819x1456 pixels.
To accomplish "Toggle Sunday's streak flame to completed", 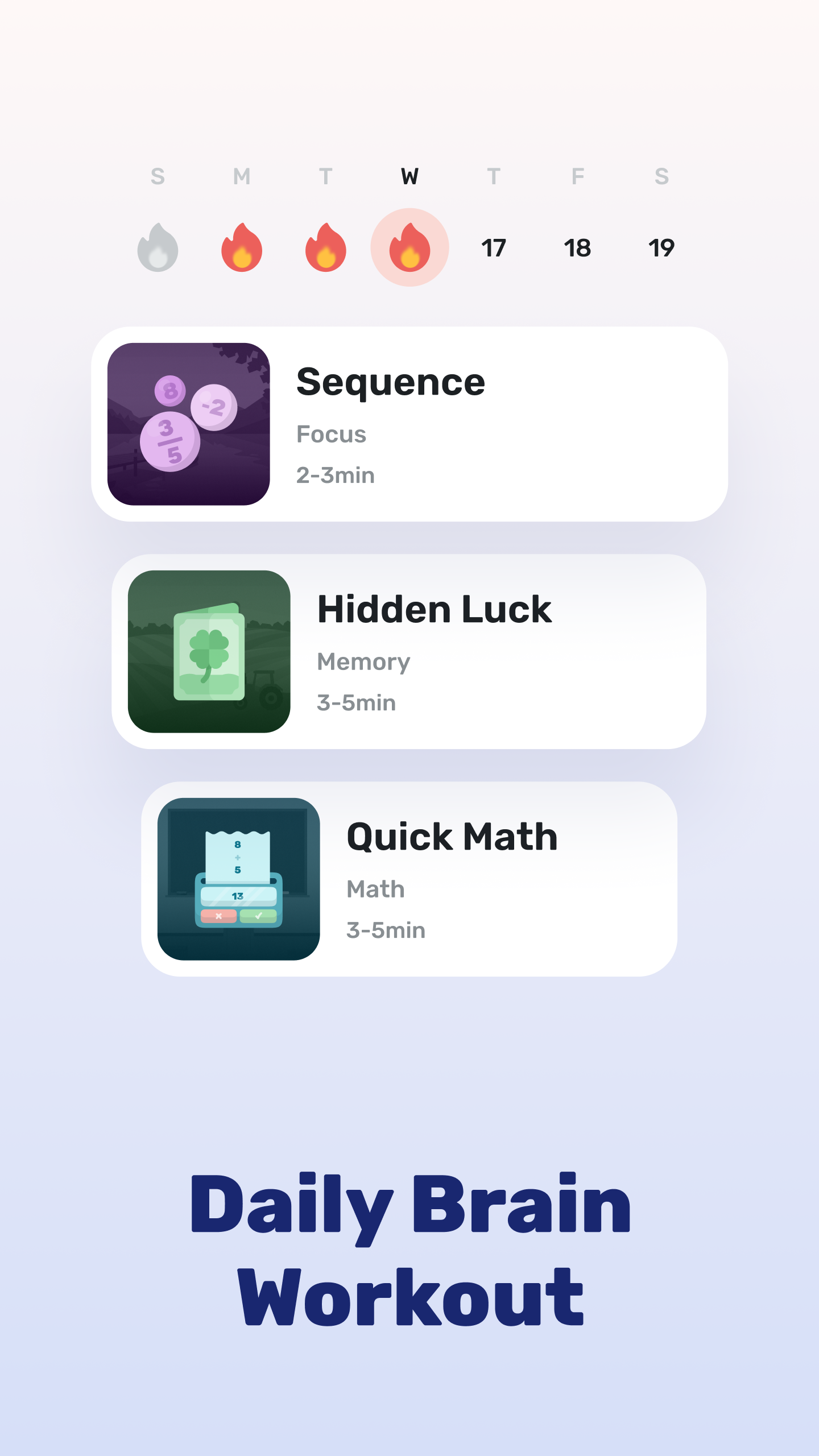I will (x=158, y=247).
